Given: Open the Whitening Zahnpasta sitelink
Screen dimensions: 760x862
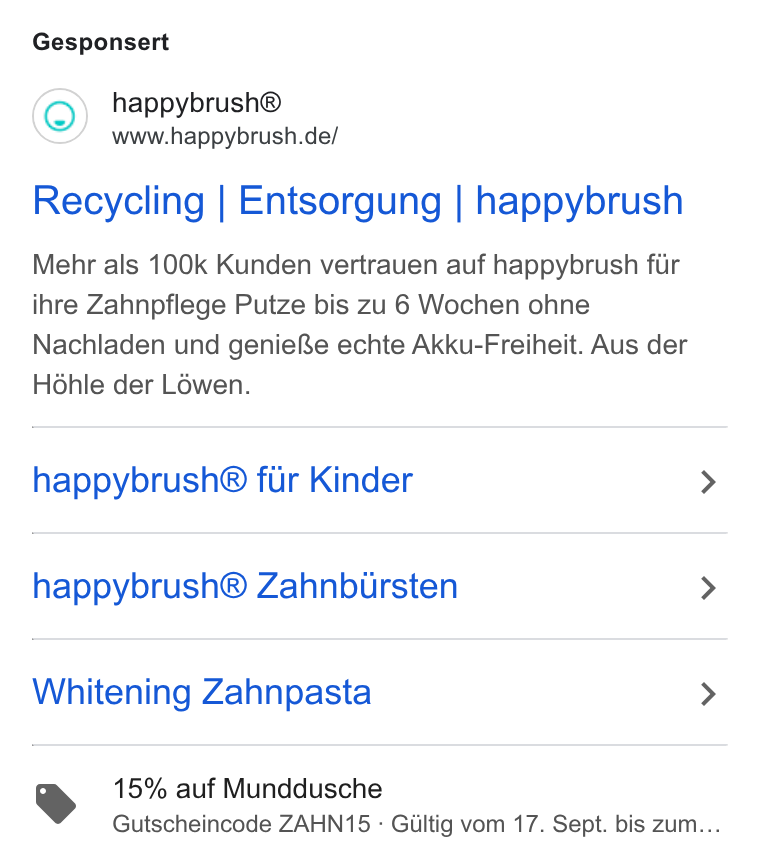Looking at the screenshot, I should point(379,692).
